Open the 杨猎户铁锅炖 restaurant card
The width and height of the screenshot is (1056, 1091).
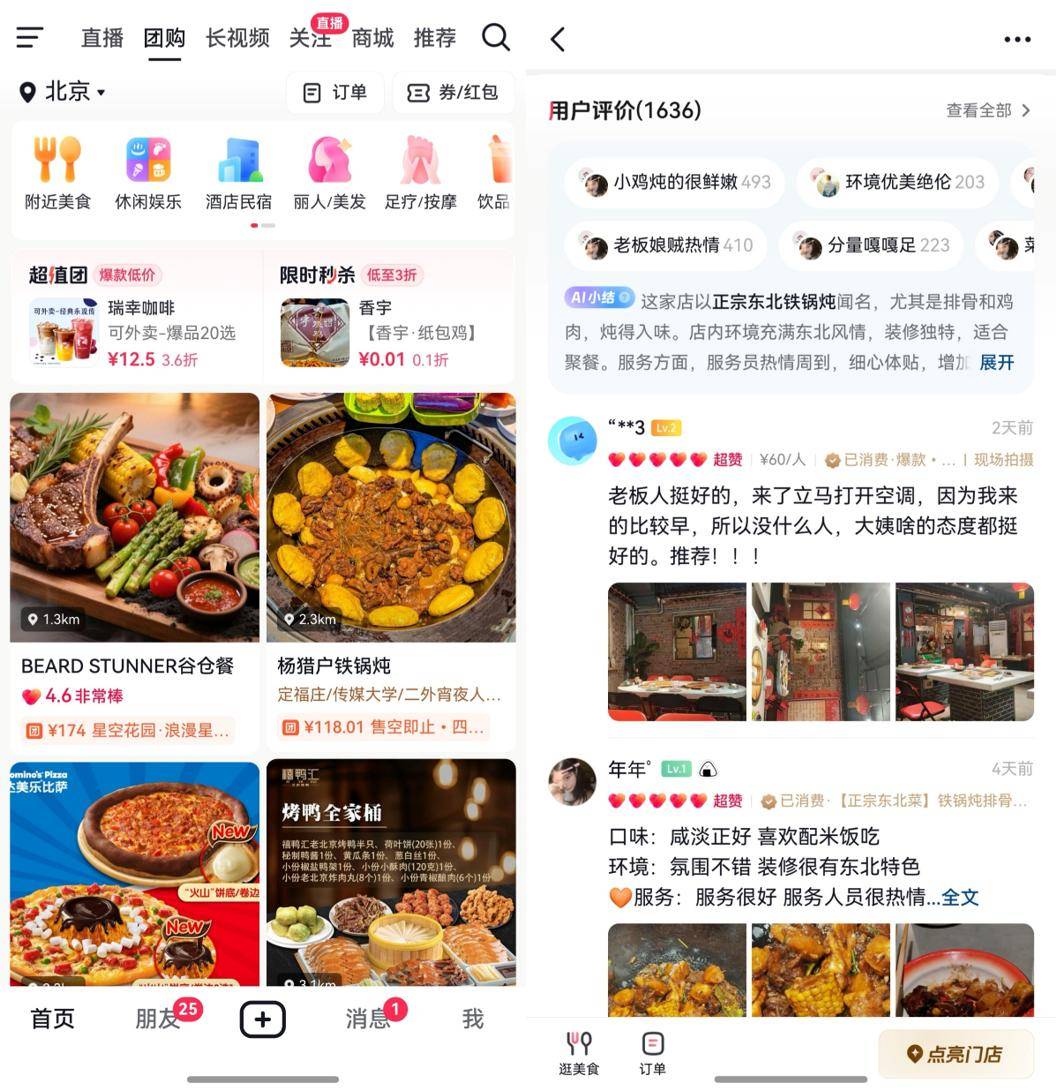coord(391,571)
